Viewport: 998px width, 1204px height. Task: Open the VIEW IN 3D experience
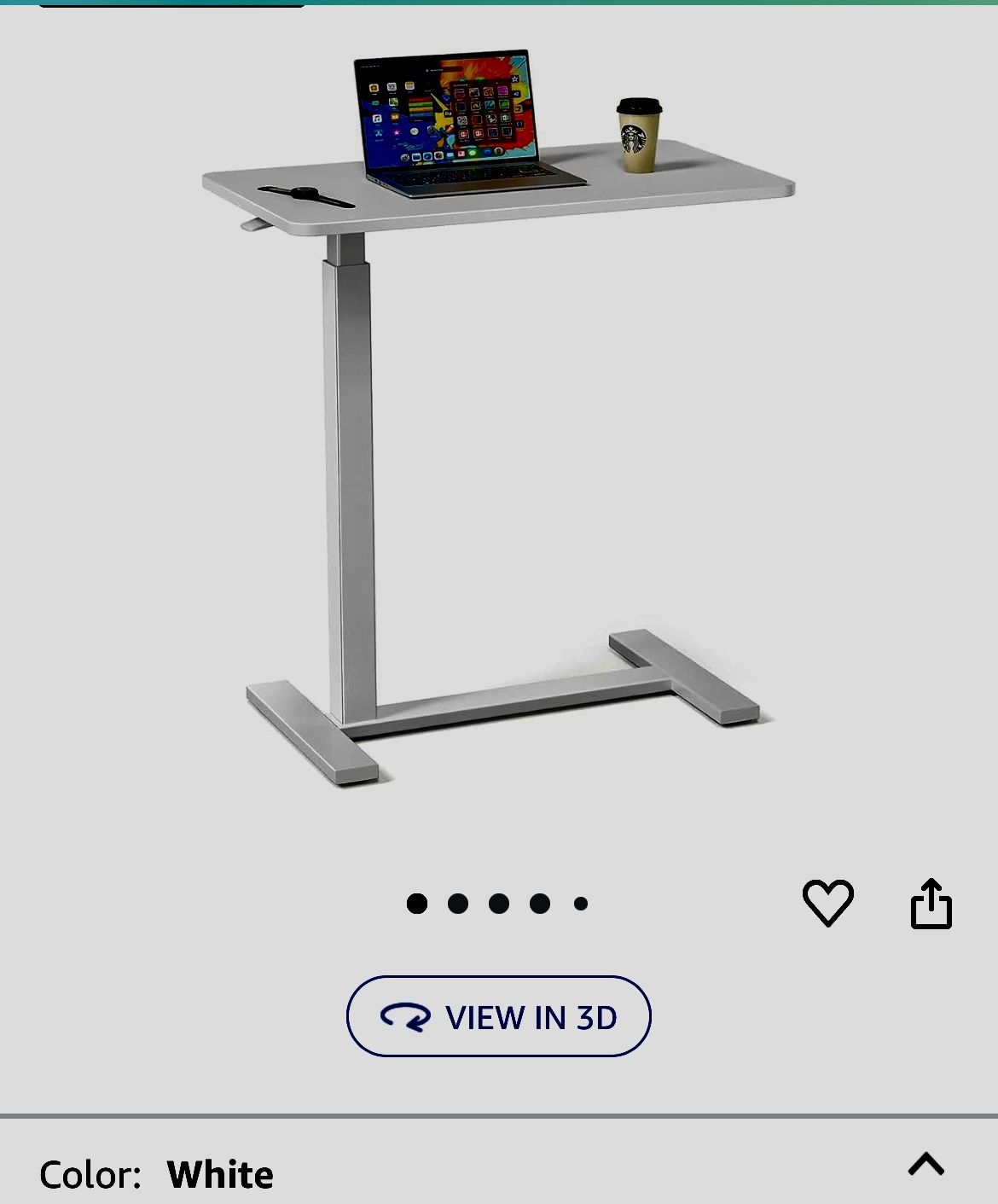click(497, 1017)
